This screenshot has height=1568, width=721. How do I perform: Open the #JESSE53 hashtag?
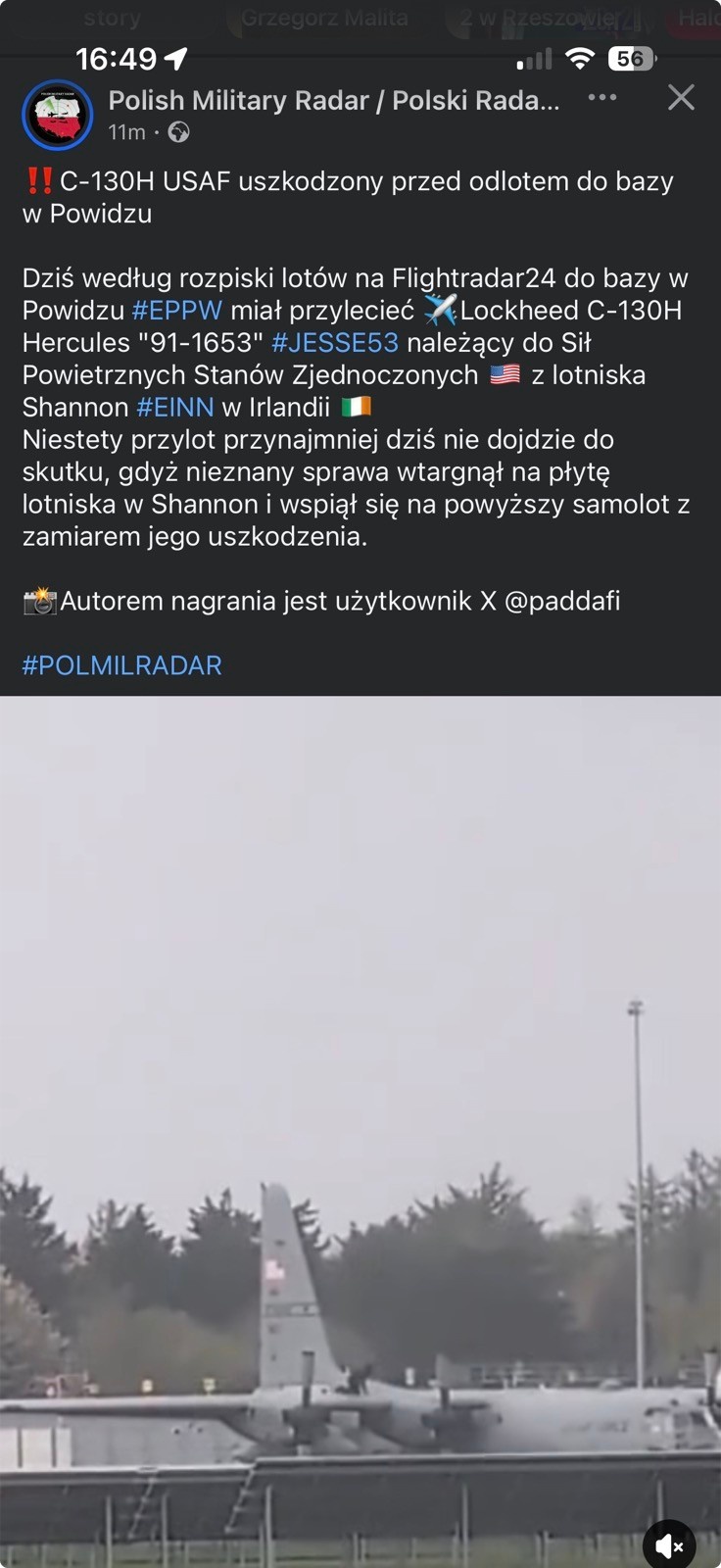335,343
